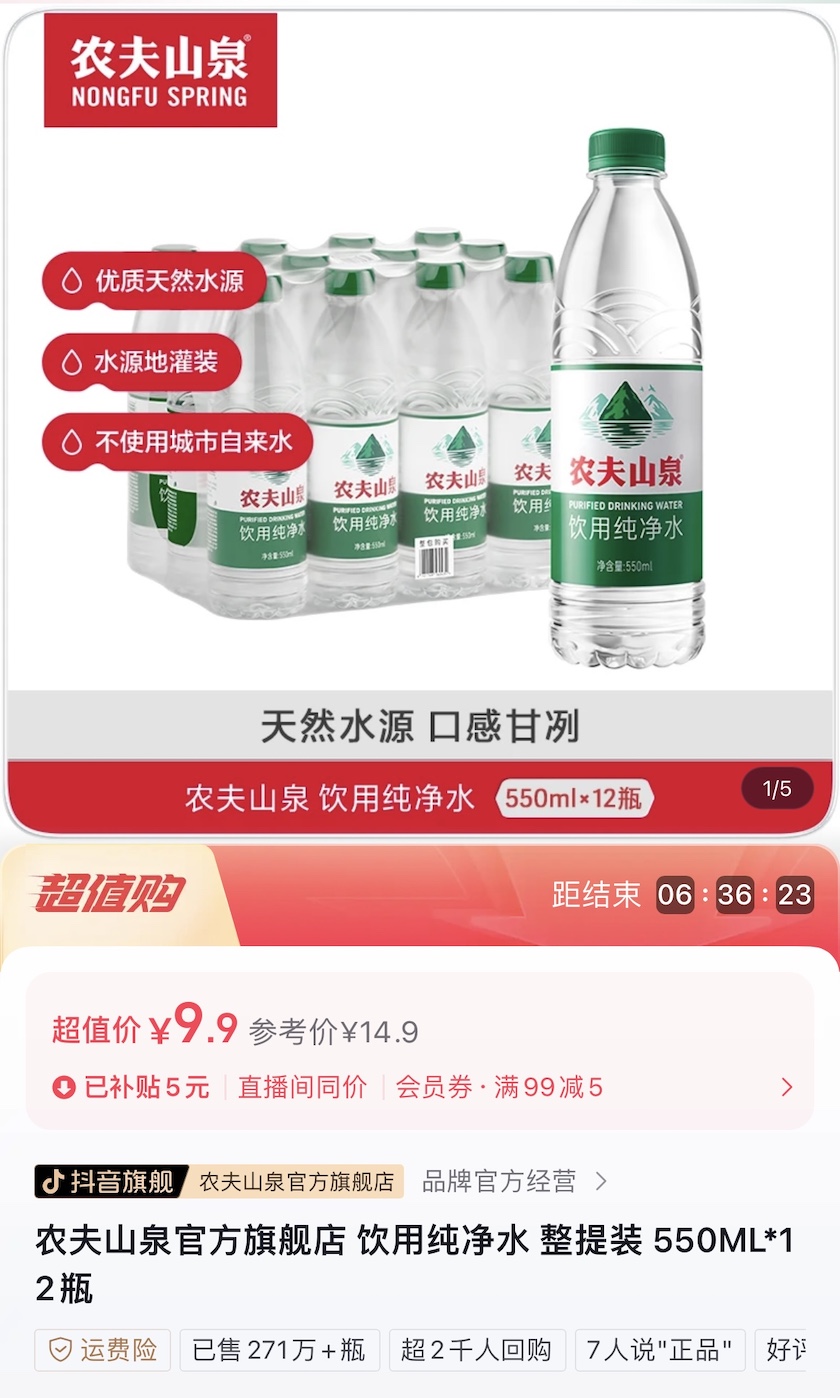The width and height of the screenshot is (840, 1398).
Task: Tap the 超2千人回购 repurchase tag
Action: [x=477, y=1350]
